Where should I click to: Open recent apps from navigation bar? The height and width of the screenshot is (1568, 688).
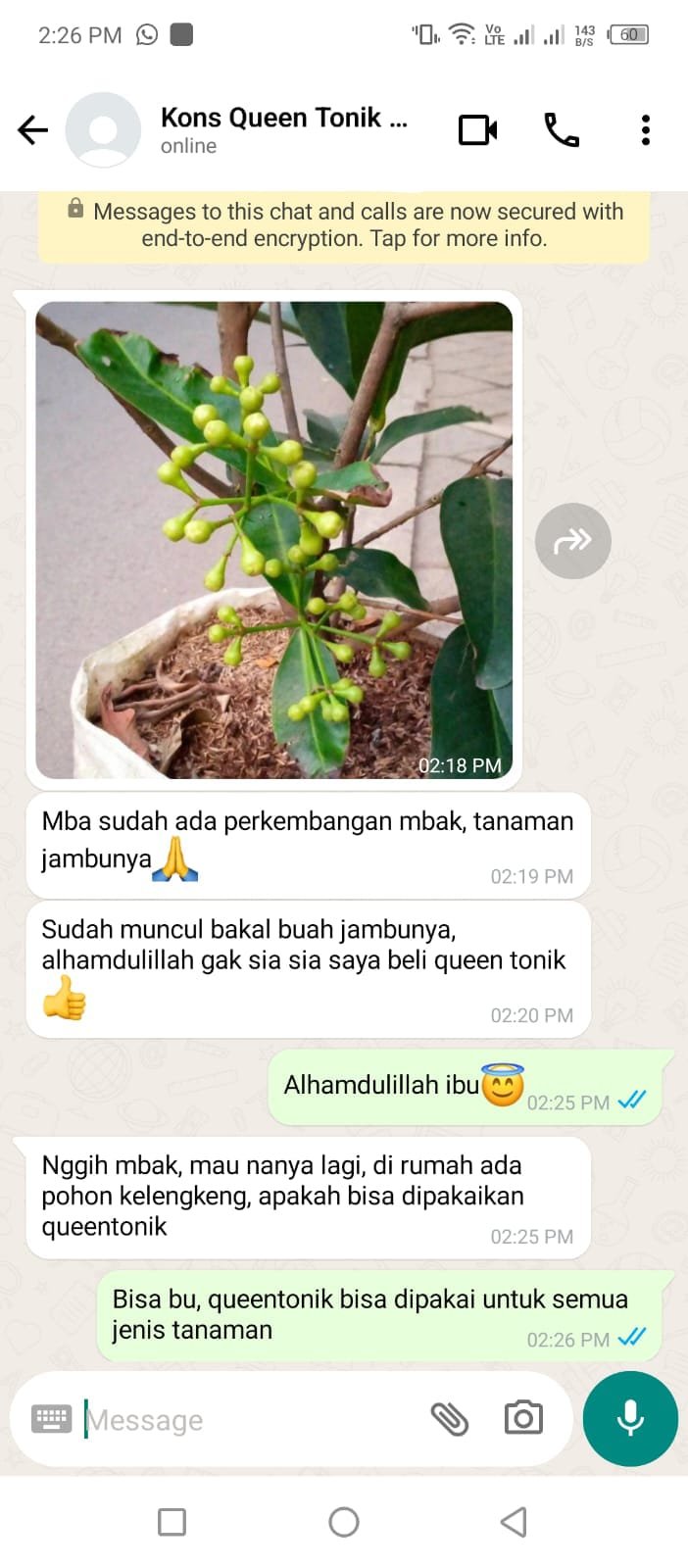pyautogui.click(x=172, y=1522)
